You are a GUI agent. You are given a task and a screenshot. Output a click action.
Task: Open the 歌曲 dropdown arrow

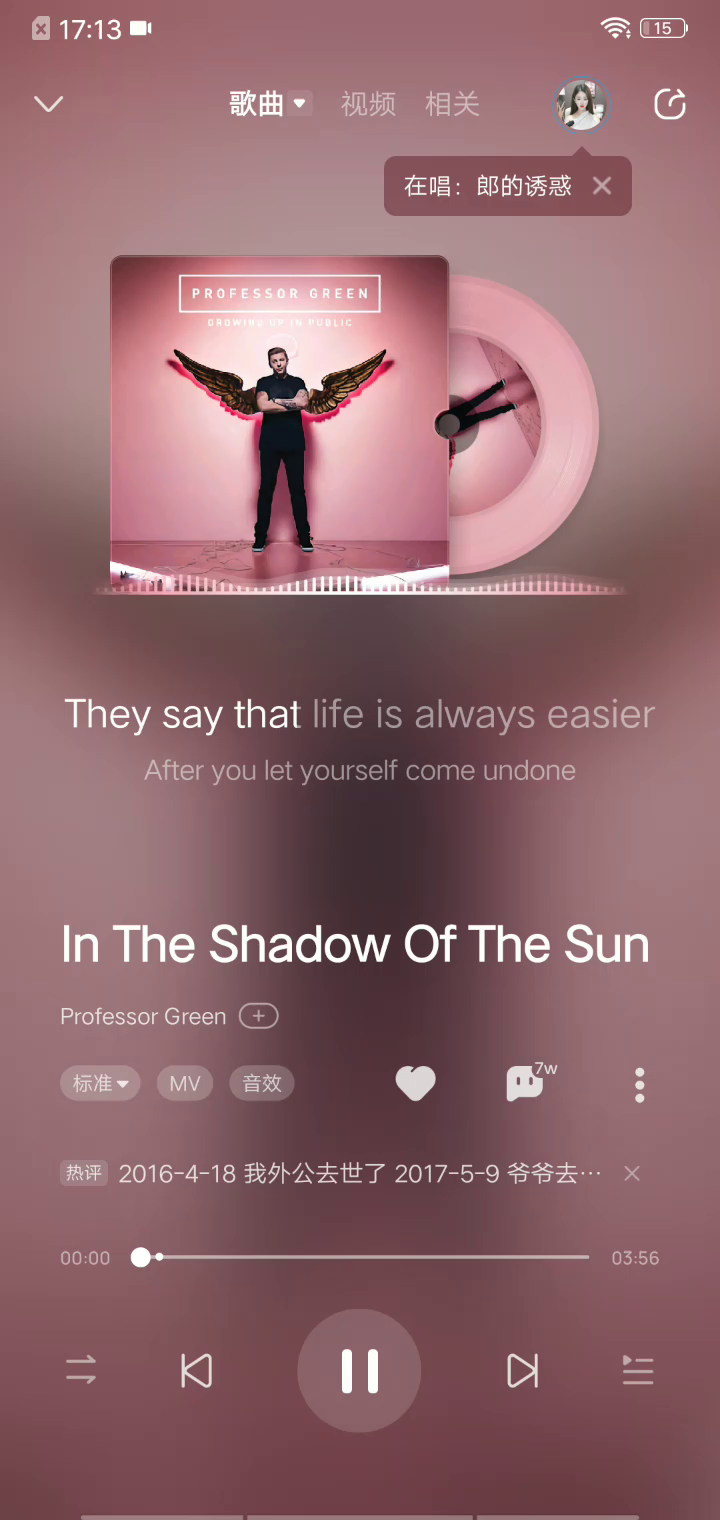299,104
